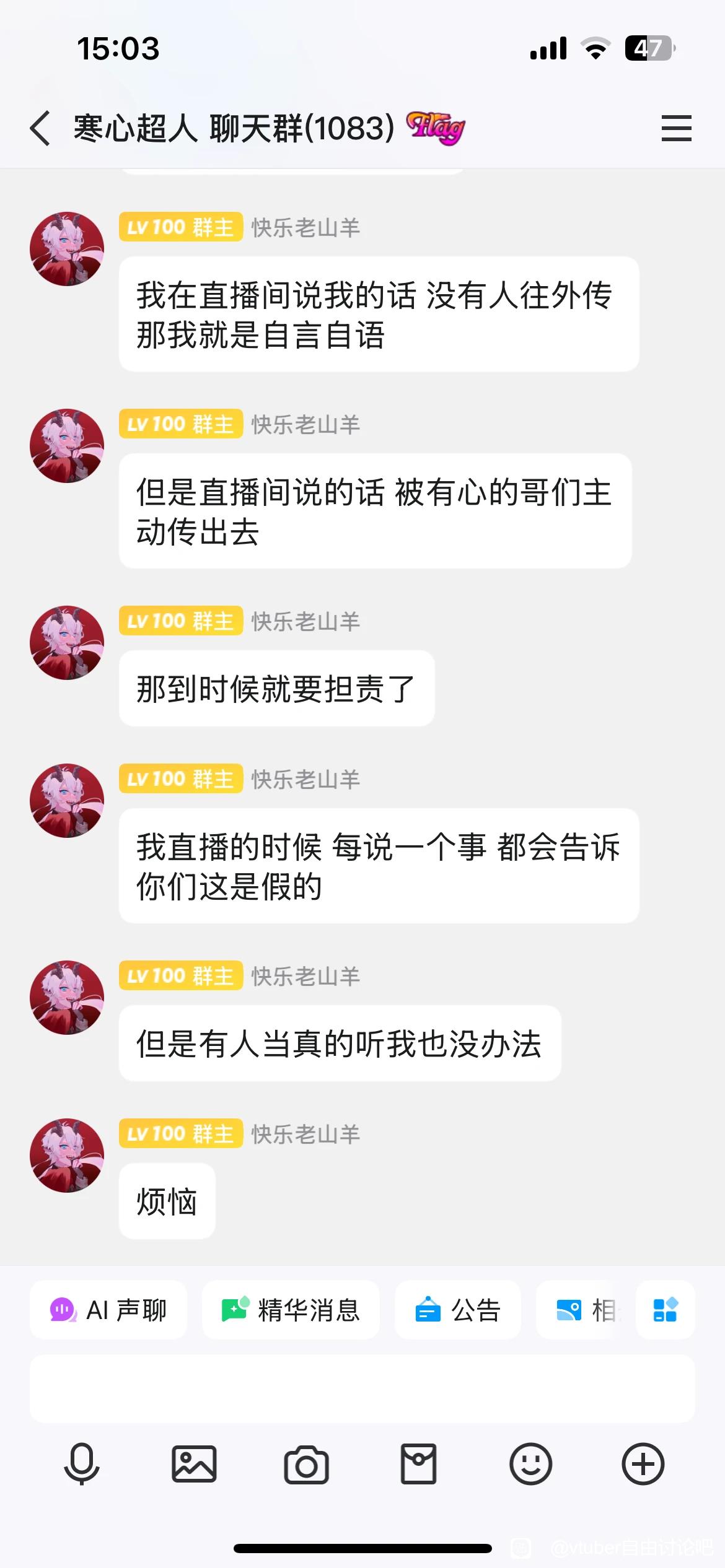Open the 相册 album shortcut

tap(586, 1310)
